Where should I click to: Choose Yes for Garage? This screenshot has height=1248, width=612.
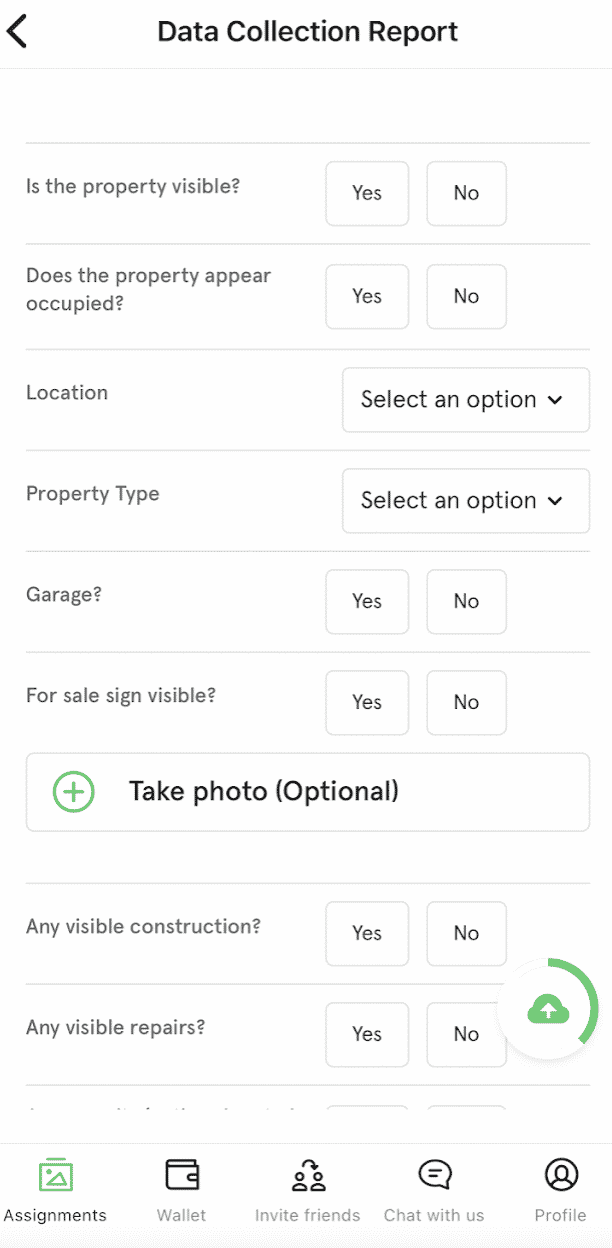[x=367, y=601]
